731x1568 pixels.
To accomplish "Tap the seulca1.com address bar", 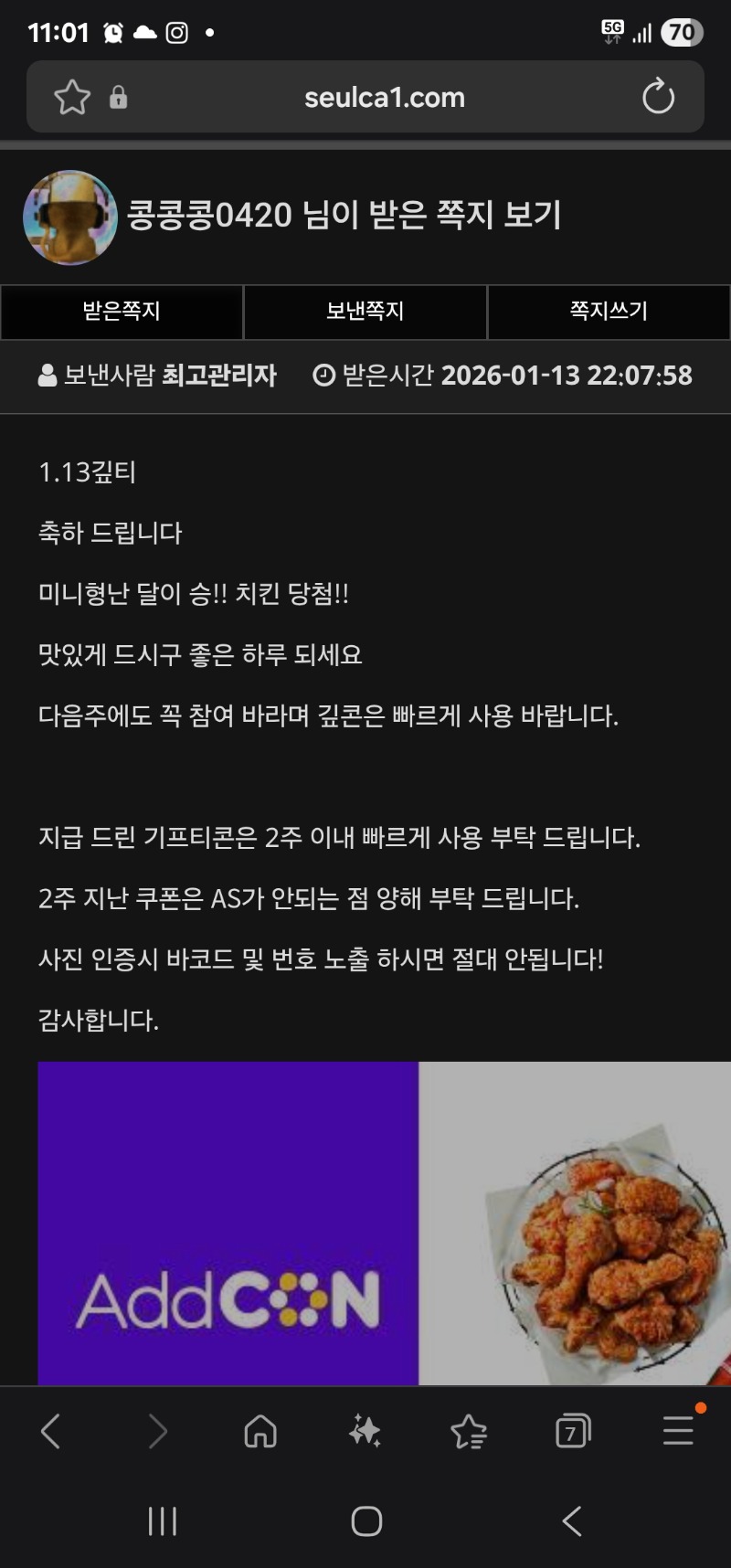I will tap(384, 97).
